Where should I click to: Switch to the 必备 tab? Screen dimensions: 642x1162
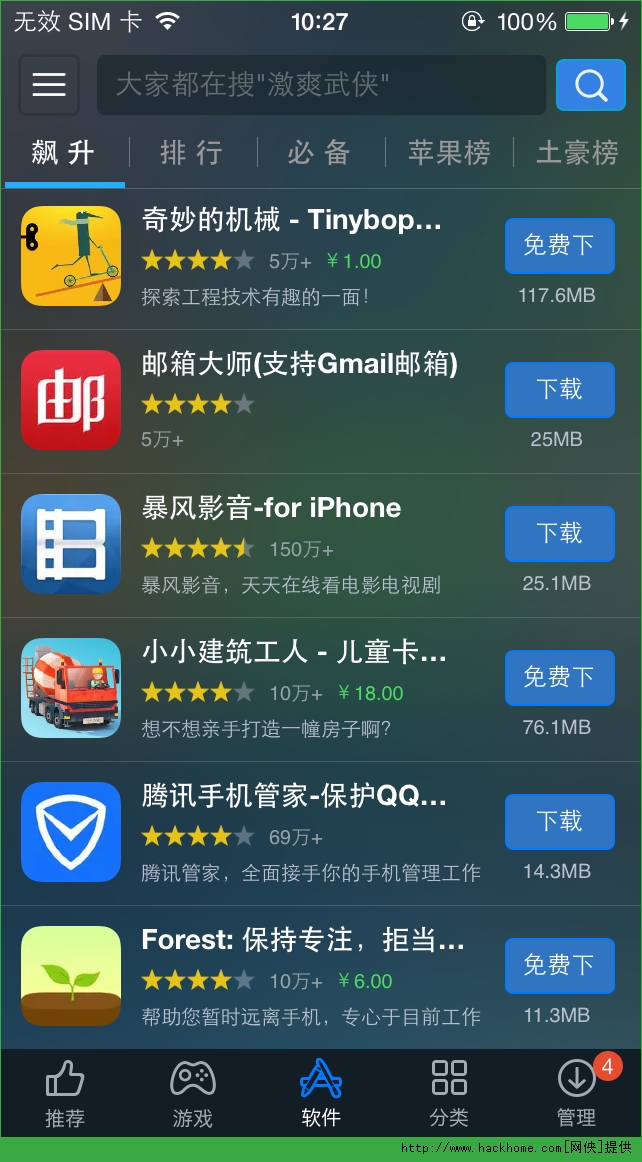pyautogui.click(x=320, y=153)
